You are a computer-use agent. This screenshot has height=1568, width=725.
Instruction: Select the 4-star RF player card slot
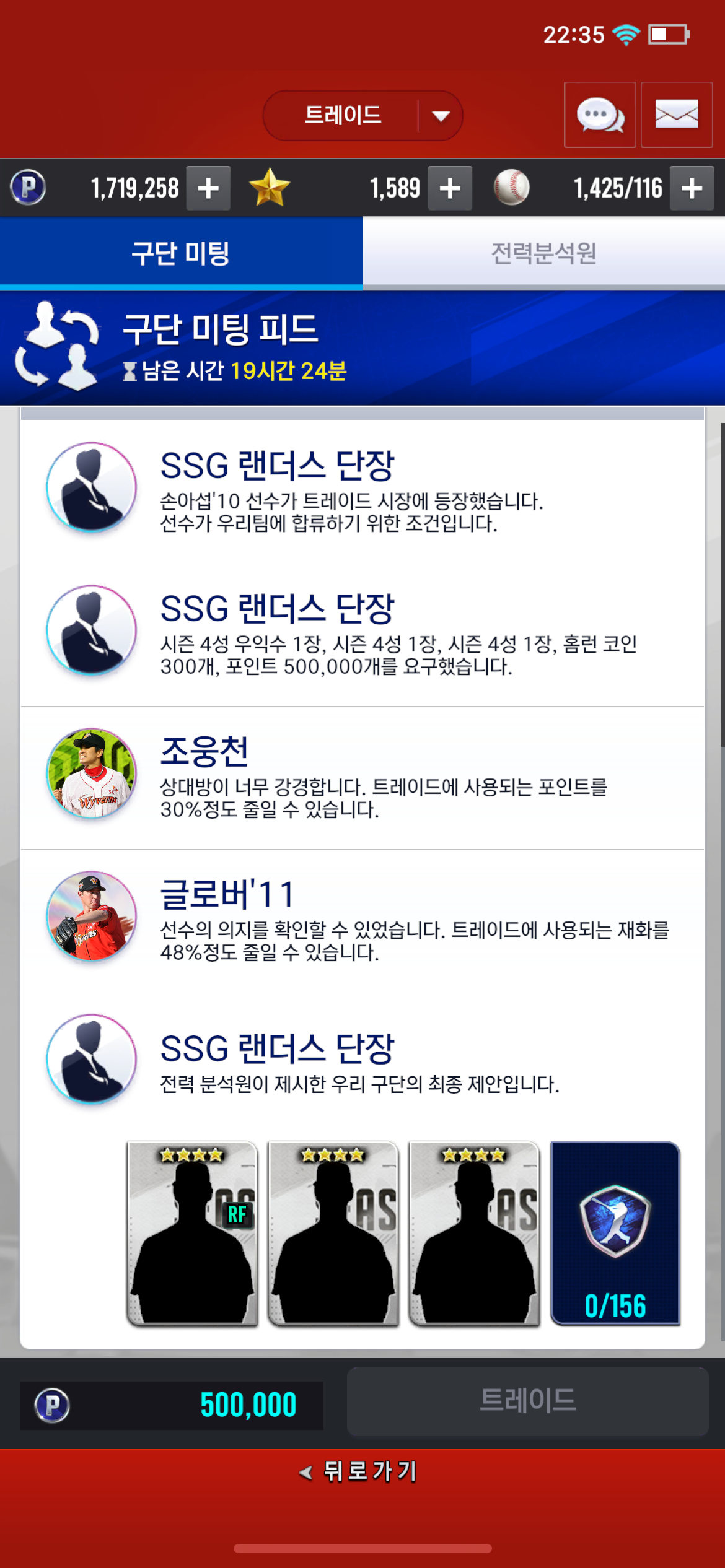point(192,1233)
